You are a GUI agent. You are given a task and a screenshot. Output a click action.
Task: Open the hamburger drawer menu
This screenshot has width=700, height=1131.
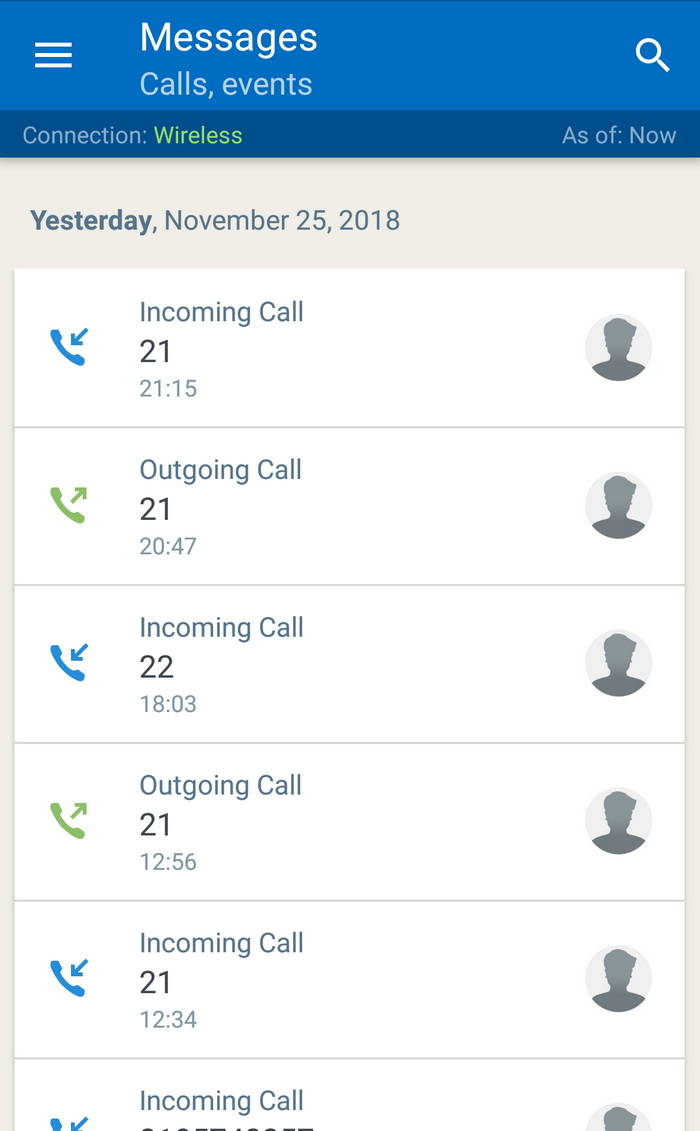pos(53,55)
